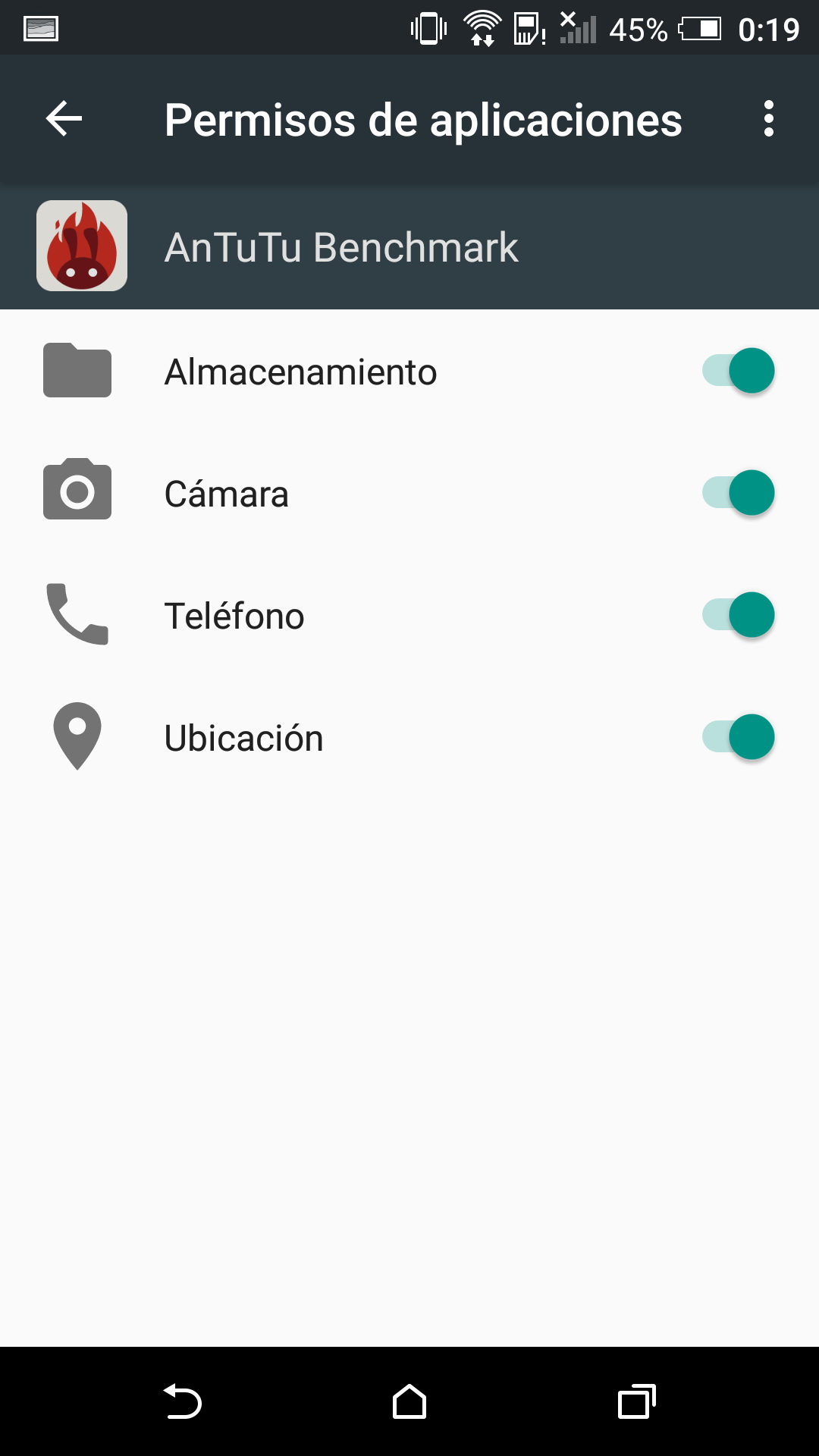This screenshot has width=819, height=1456.
Task: Open recent apps overview
Action: point(636,1401)
